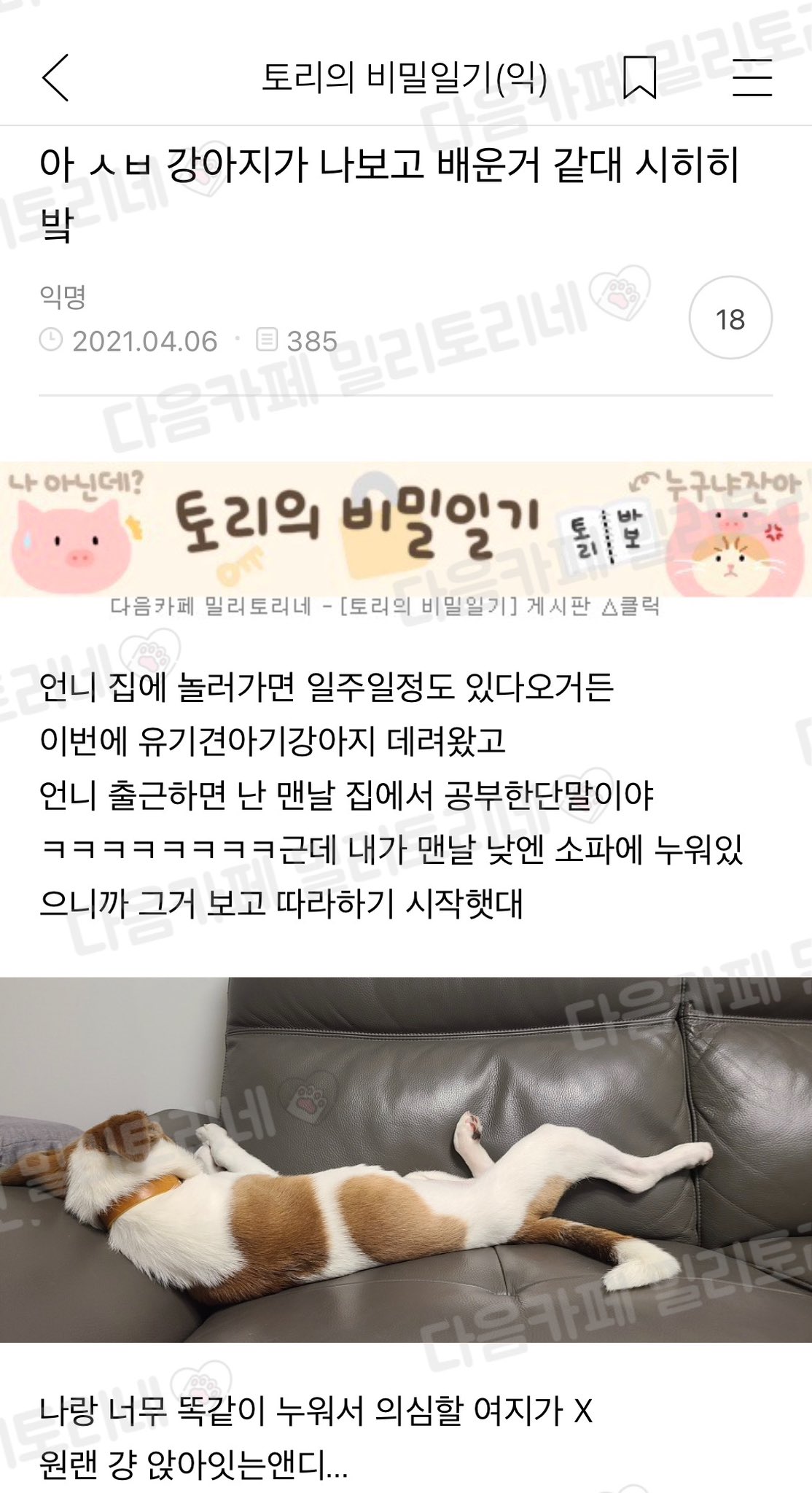The height and width of the screenshot is (1493, 812).
Task: Bookmark this post
Action: point(640,77)
